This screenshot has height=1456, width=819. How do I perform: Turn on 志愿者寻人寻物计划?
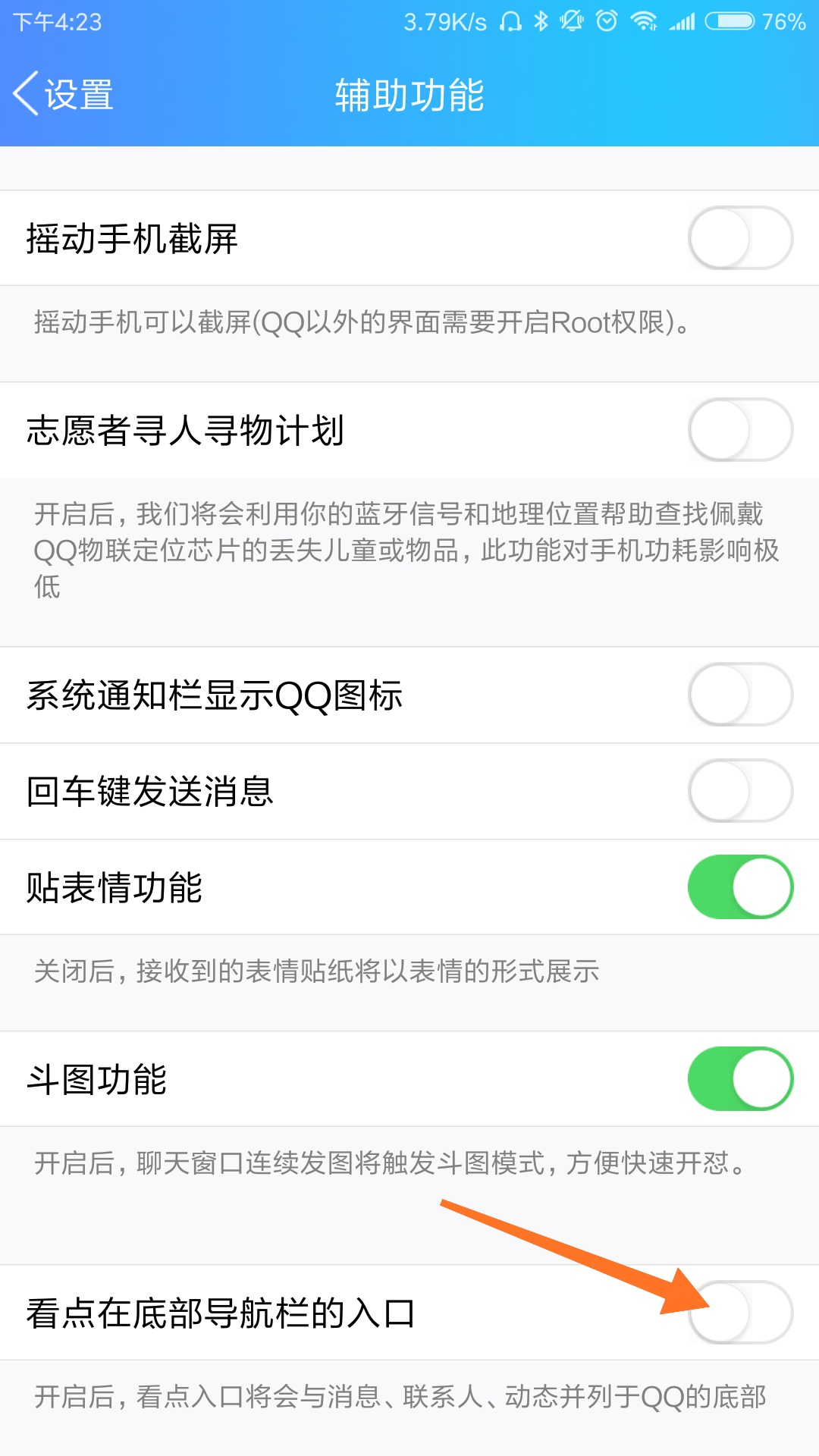pos(740,430)
